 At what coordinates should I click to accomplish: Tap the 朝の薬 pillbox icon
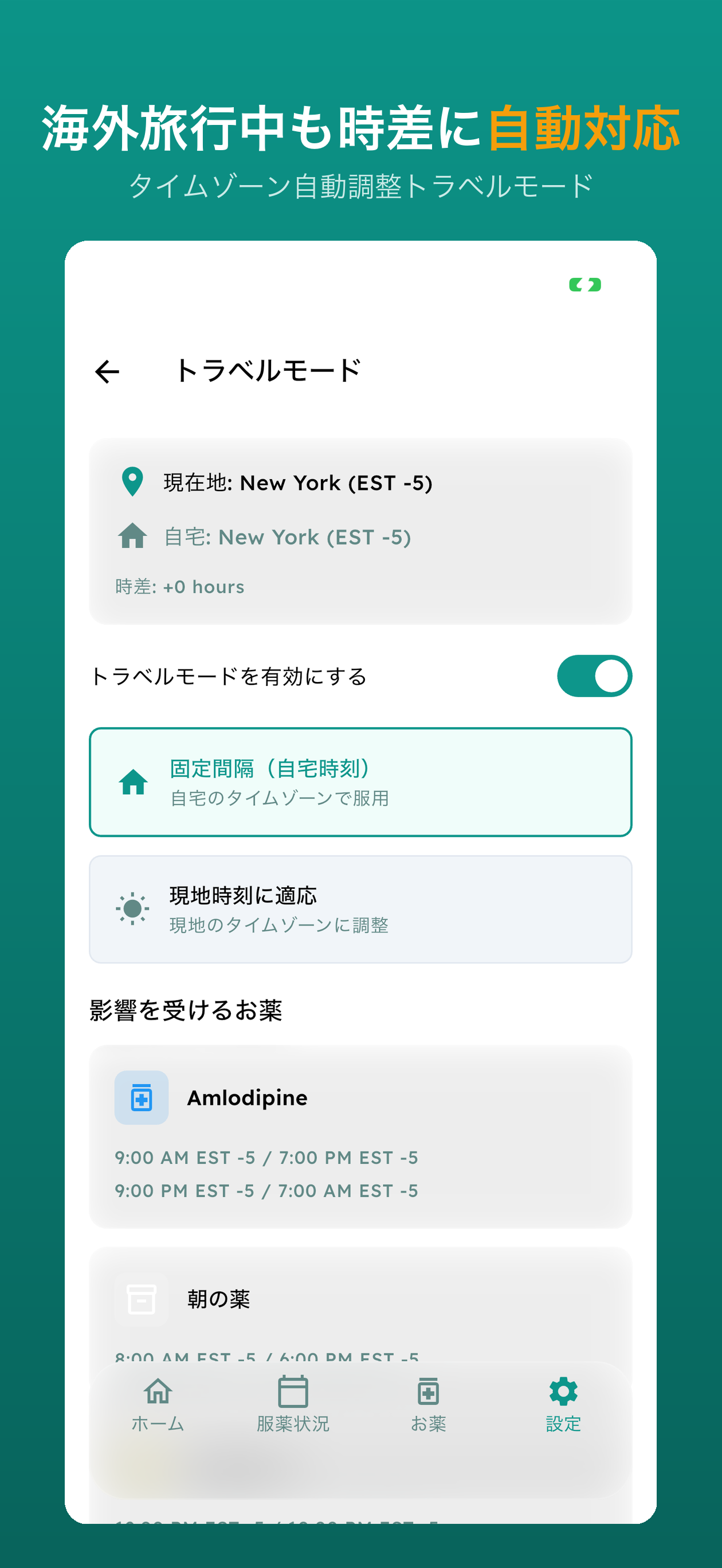141,1300
